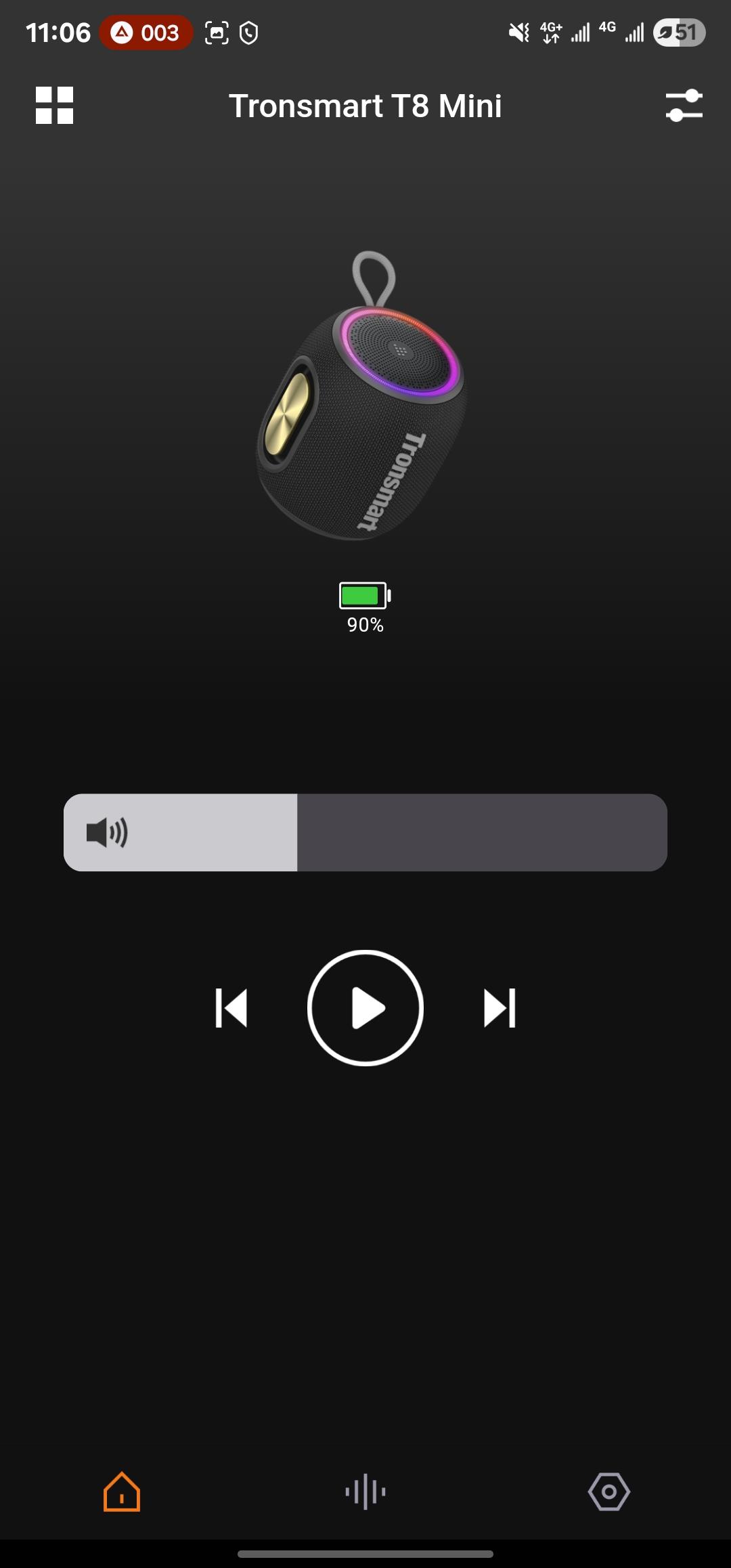731x1568 pixels.
Task: Go to the Home tab
Action: (122, 1491)
